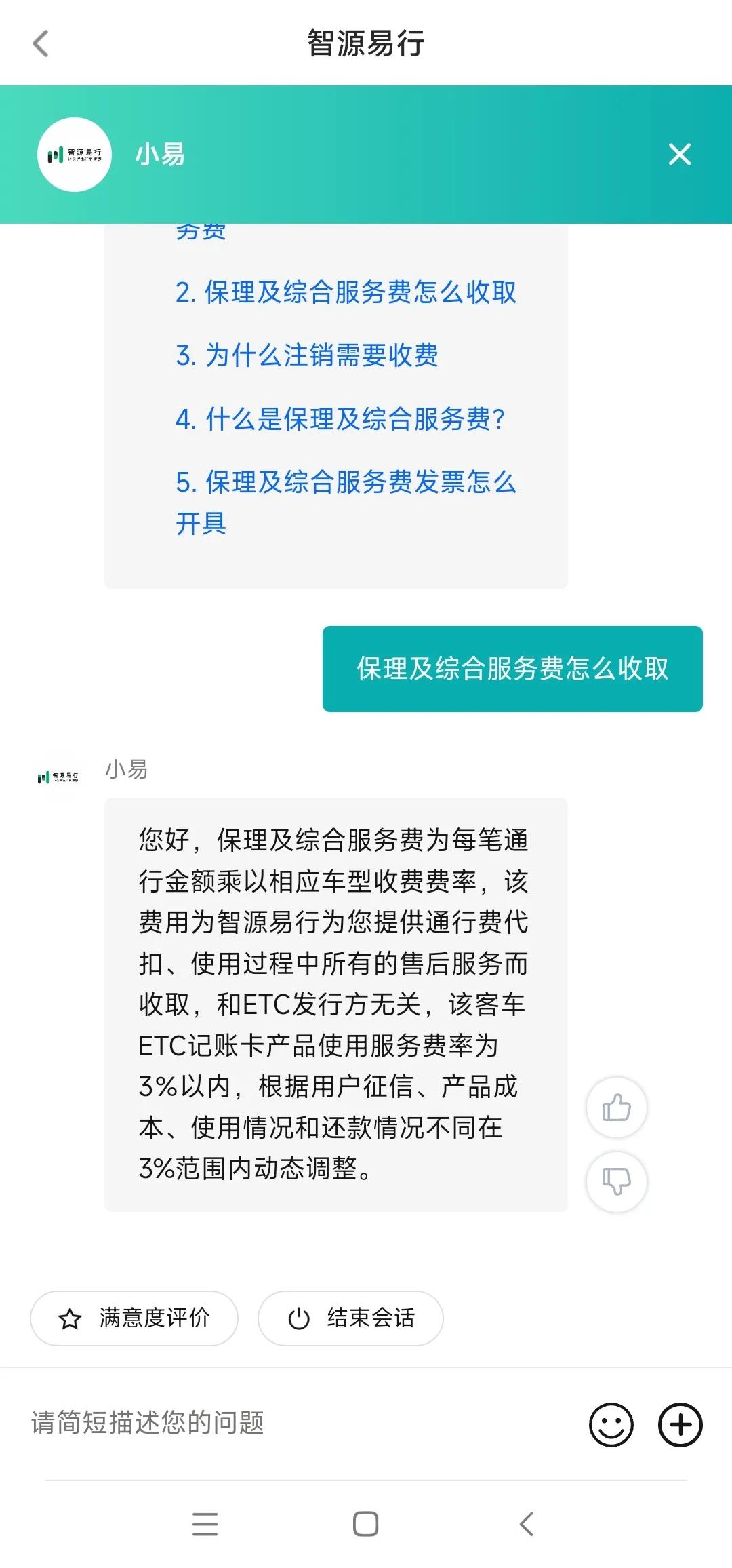This screenshot has width=732, height=1568.
Task: Click the small bot avatar beside the reply
Action: point(60,777)
